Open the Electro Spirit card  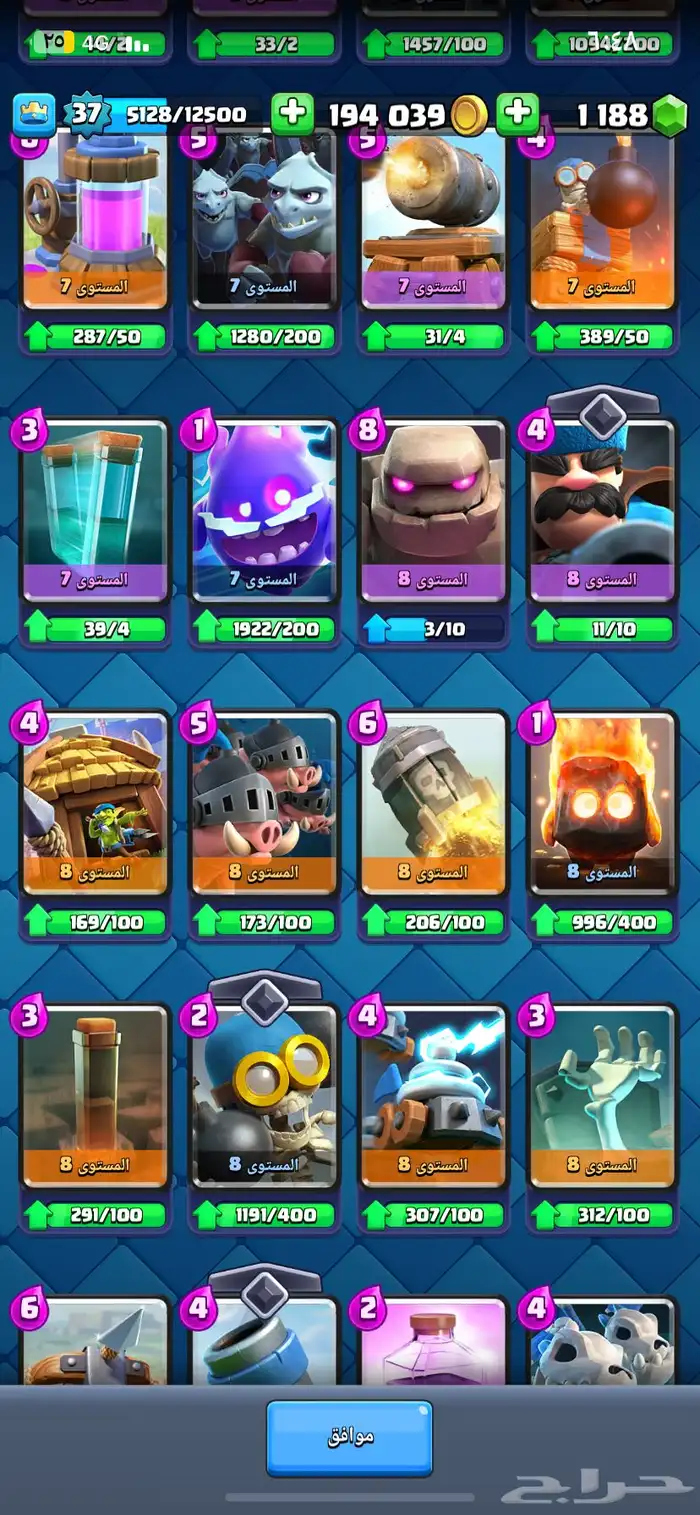(x=264, y=510)
